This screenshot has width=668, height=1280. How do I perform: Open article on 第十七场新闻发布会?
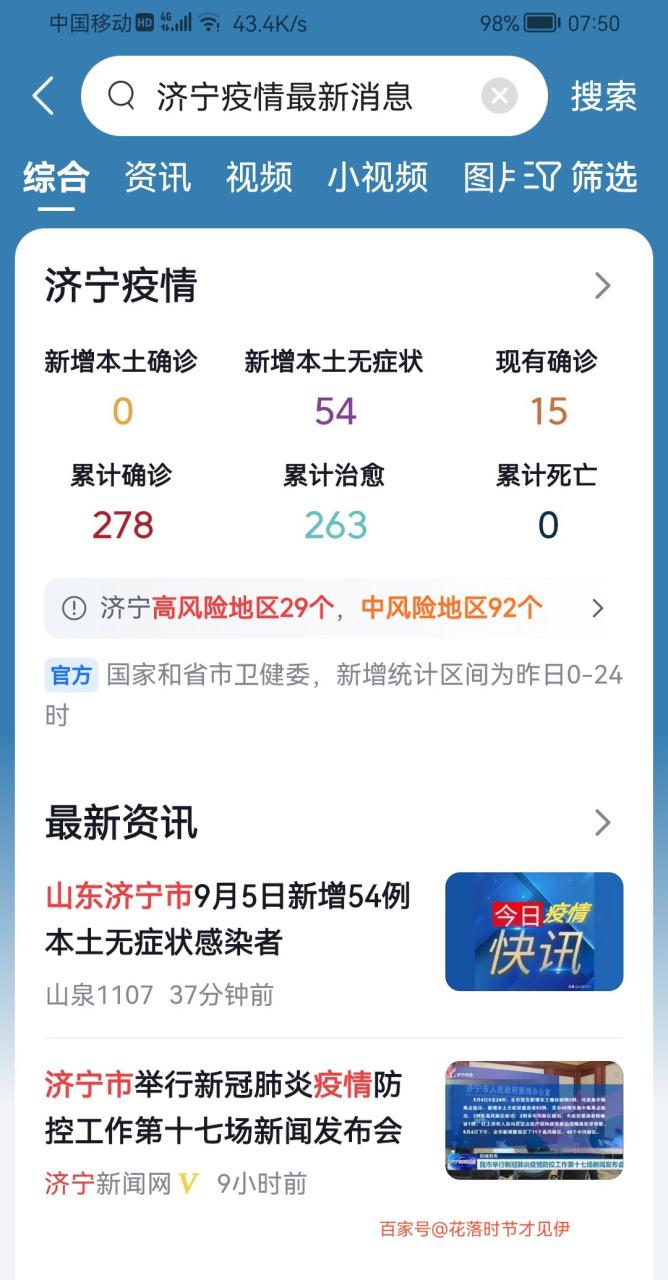(x=224, y=1107)
